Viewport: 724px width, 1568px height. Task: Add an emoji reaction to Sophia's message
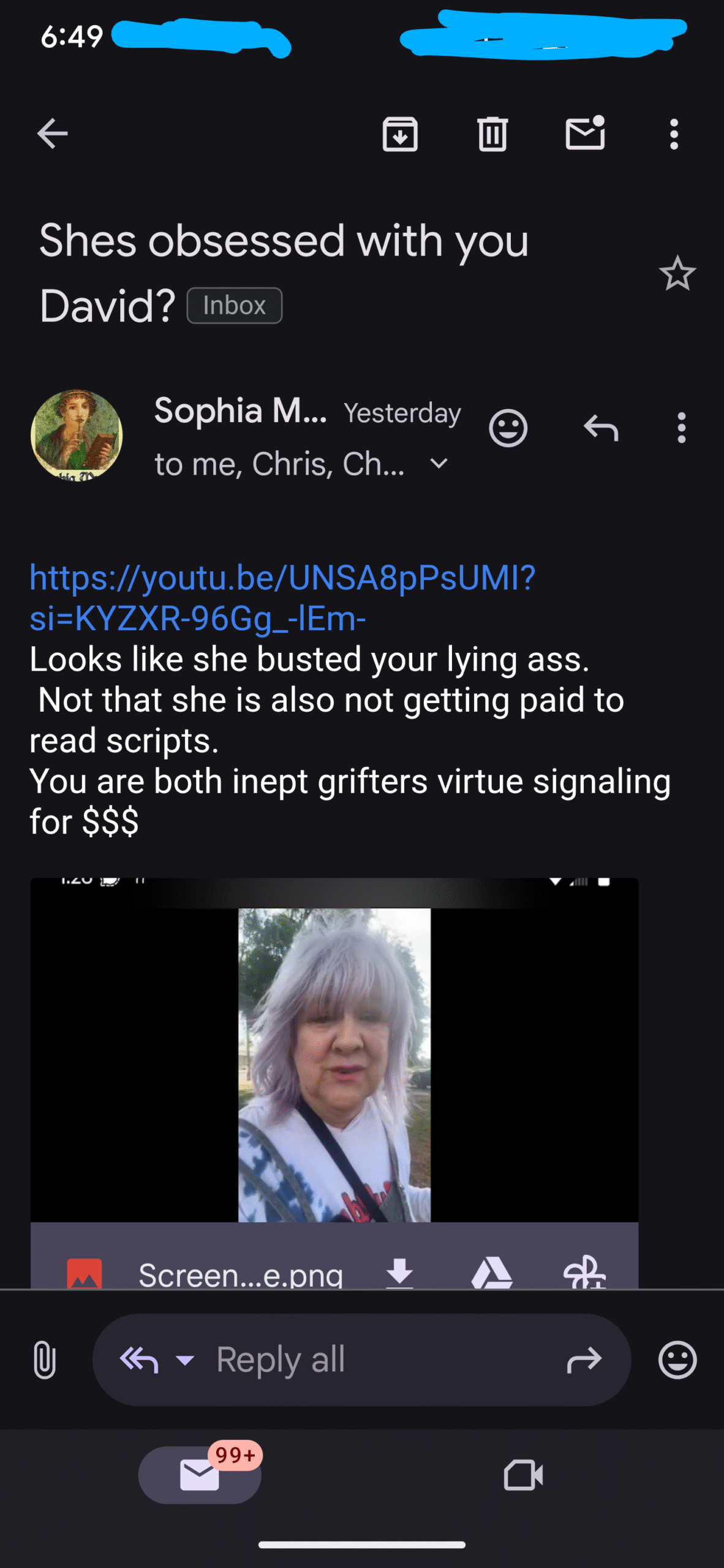(x=508, y=428)
